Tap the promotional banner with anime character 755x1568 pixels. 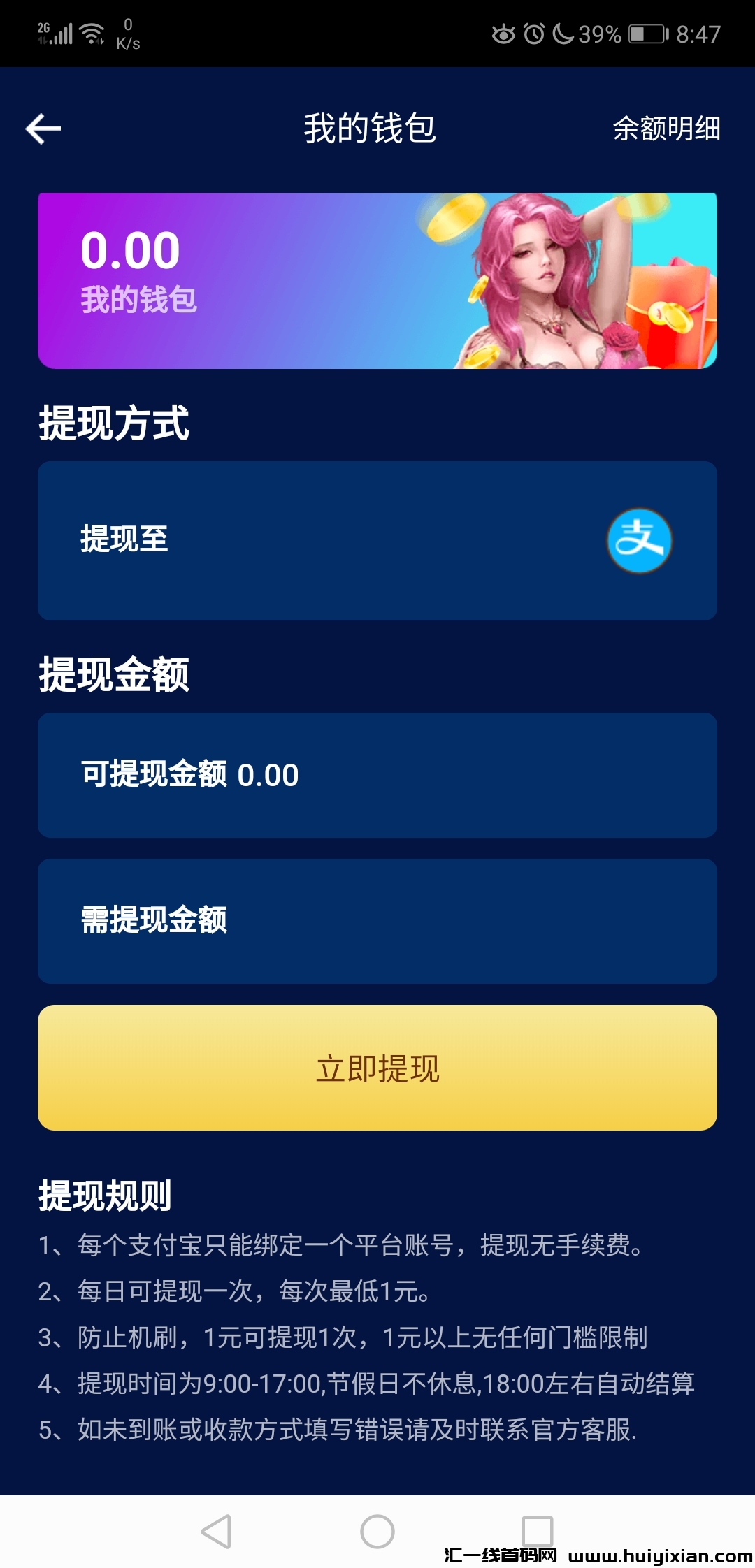click(377, 278)
